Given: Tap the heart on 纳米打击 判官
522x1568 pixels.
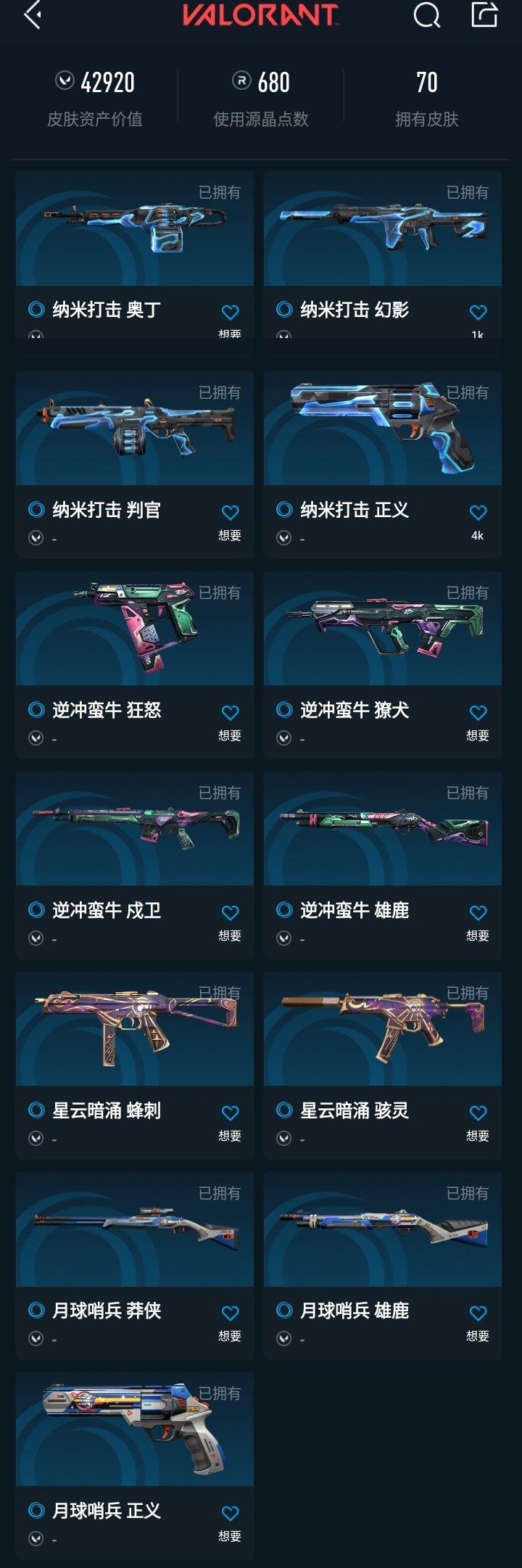Looking at the screenshot, I should click(230, 513).
